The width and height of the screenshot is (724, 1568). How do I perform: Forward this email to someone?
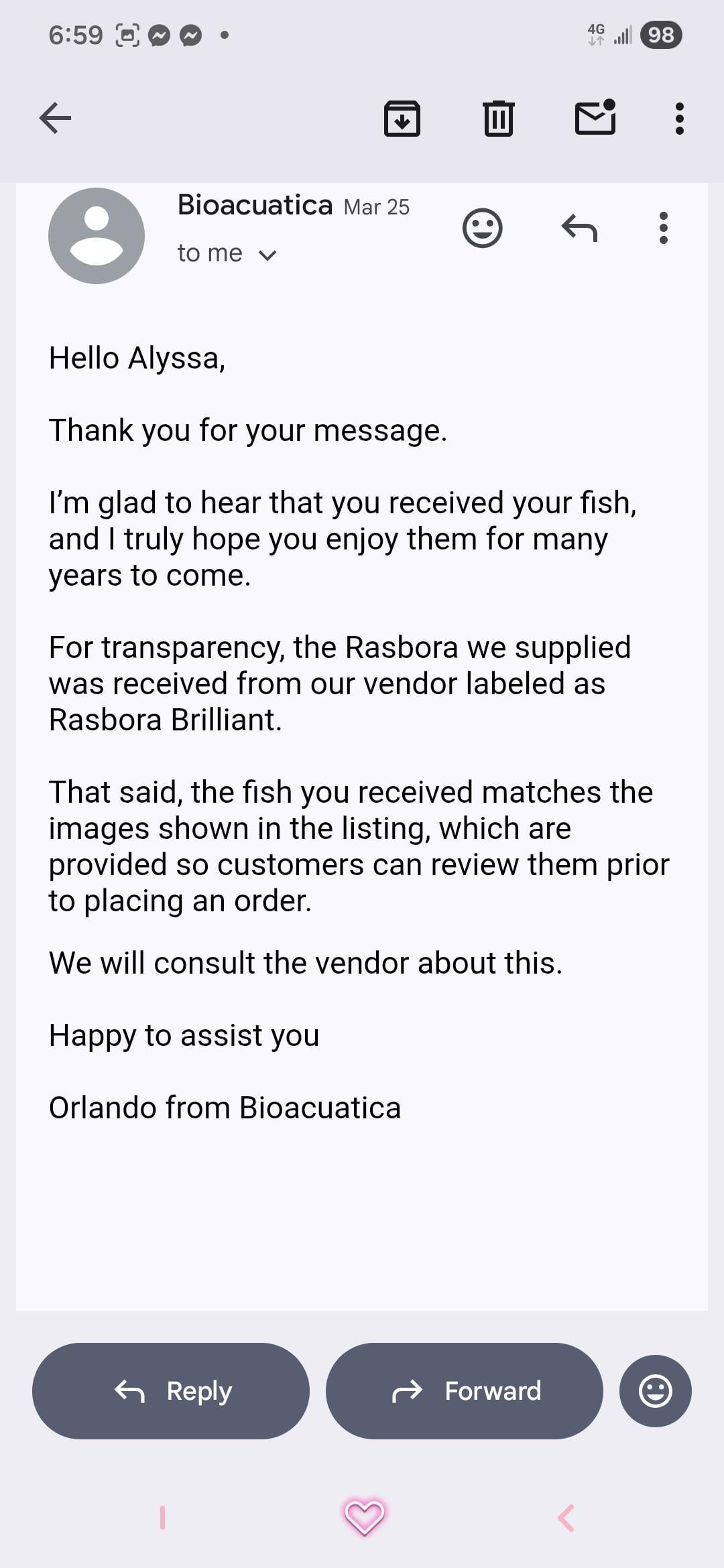[465, 1391]
